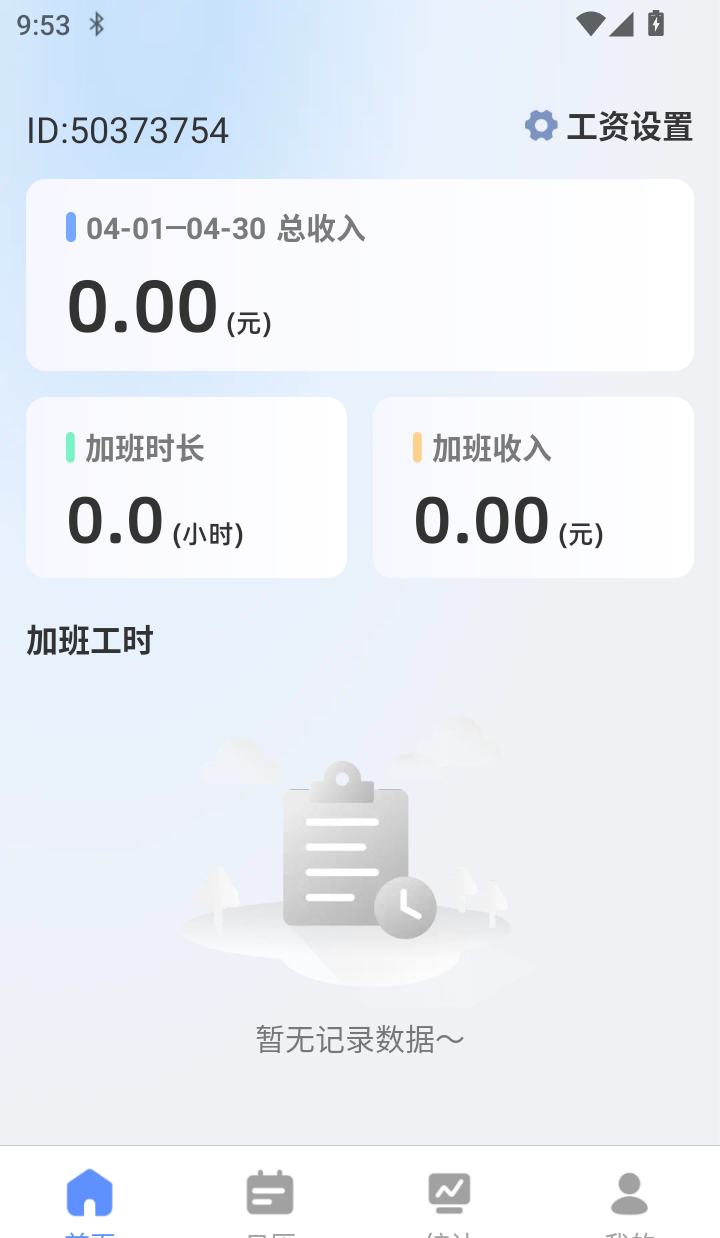Select the home icon in bottom navigation
The height and width of the screenshot is (1238, 720).
tap(90, 1192)
